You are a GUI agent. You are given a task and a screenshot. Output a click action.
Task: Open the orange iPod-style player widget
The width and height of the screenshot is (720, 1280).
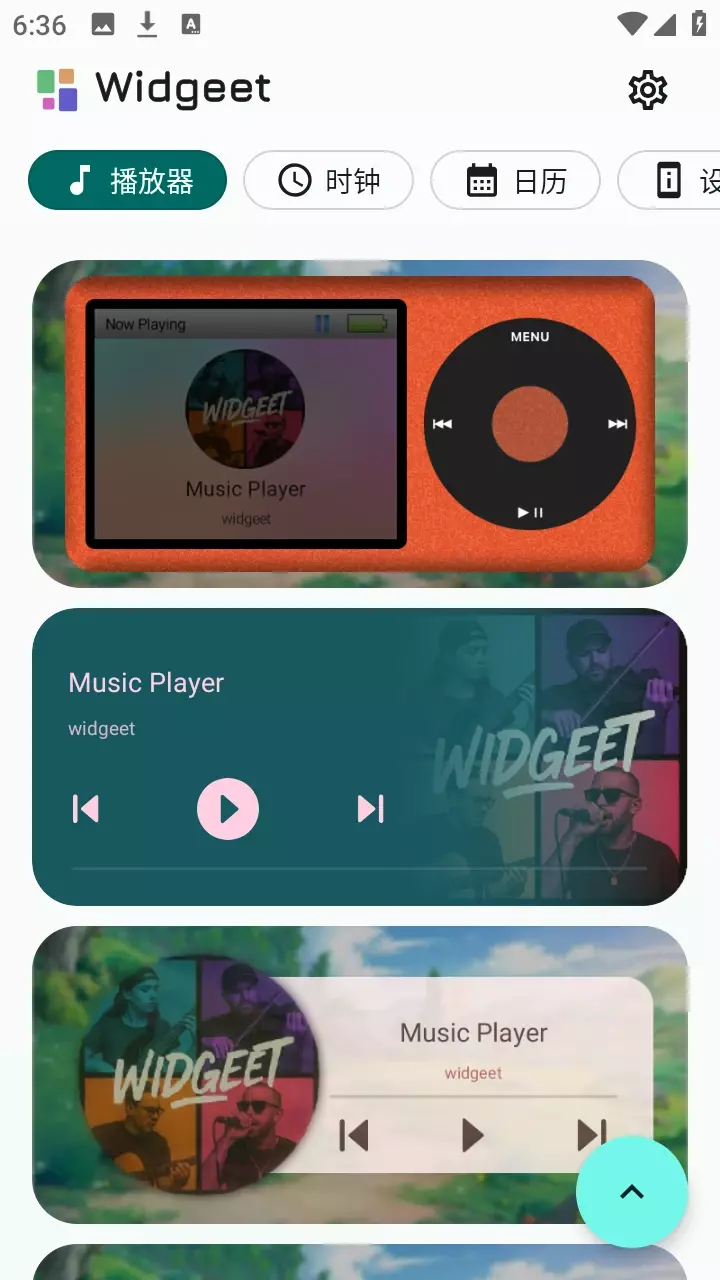360,424
